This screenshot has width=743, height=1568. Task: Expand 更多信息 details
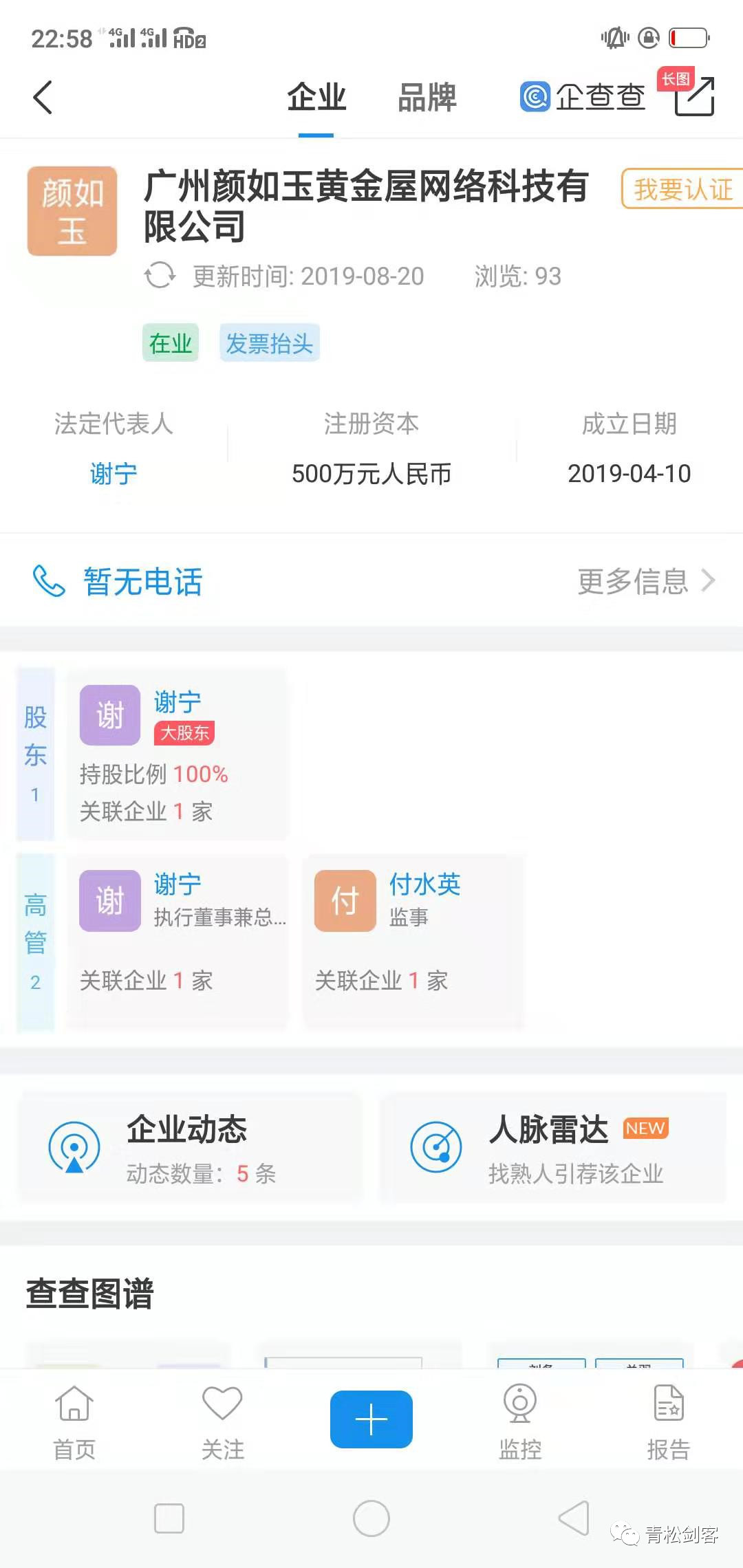(x=645, y=582)
